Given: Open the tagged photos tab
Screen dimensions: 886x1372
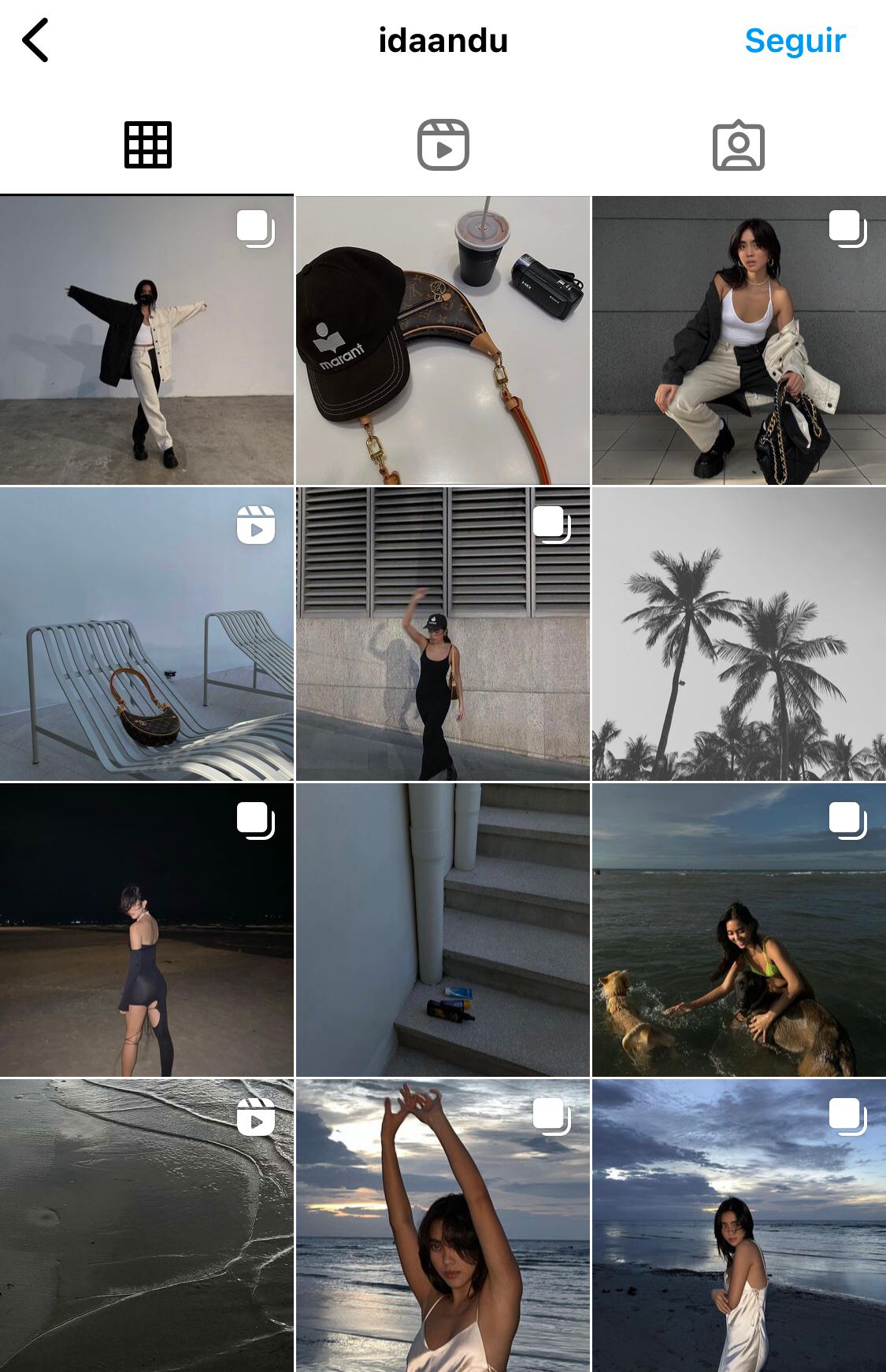Looking at the screenshot, I should [x=738, y=145].
